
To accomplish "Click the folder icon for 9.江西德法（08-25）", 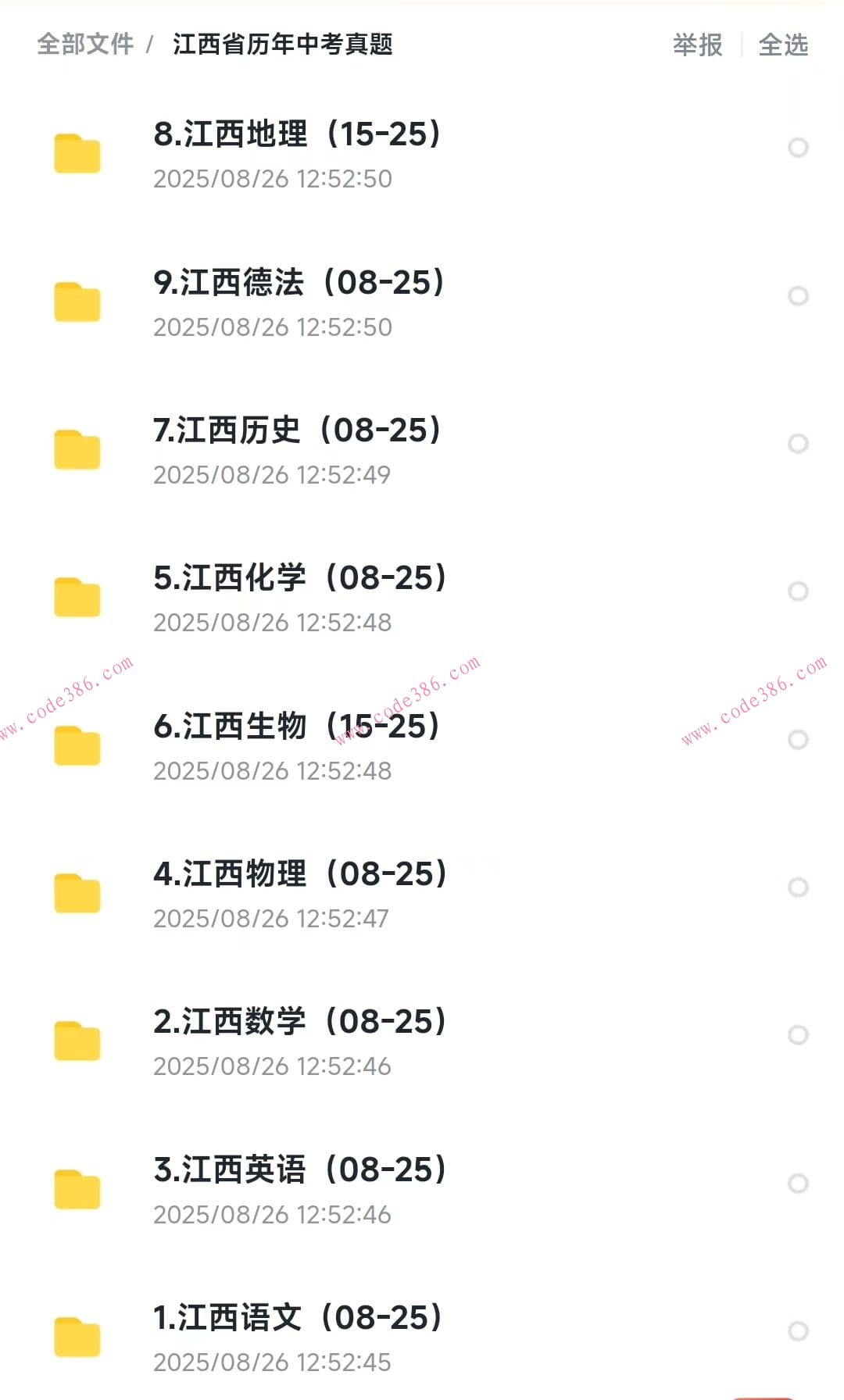I will 76,303.
